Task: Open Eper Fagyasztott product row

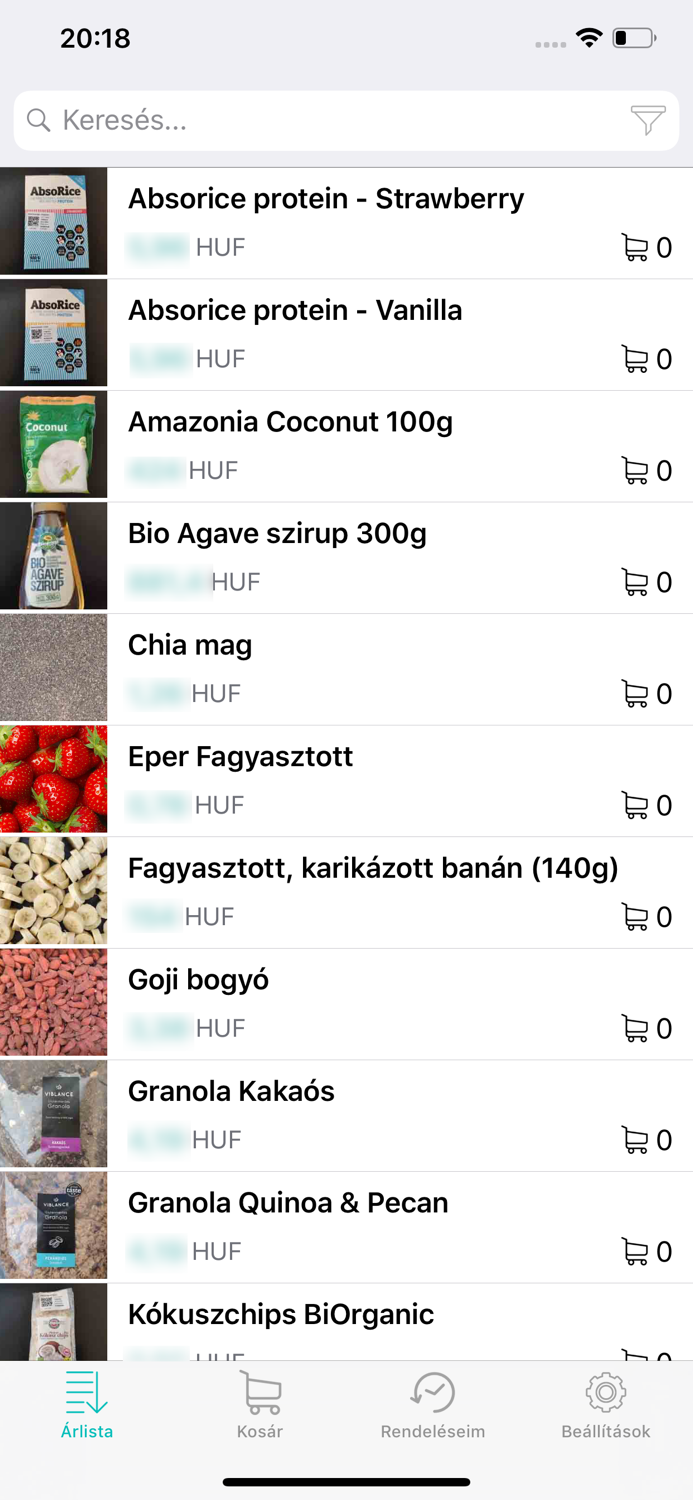Action: [240, 757]
